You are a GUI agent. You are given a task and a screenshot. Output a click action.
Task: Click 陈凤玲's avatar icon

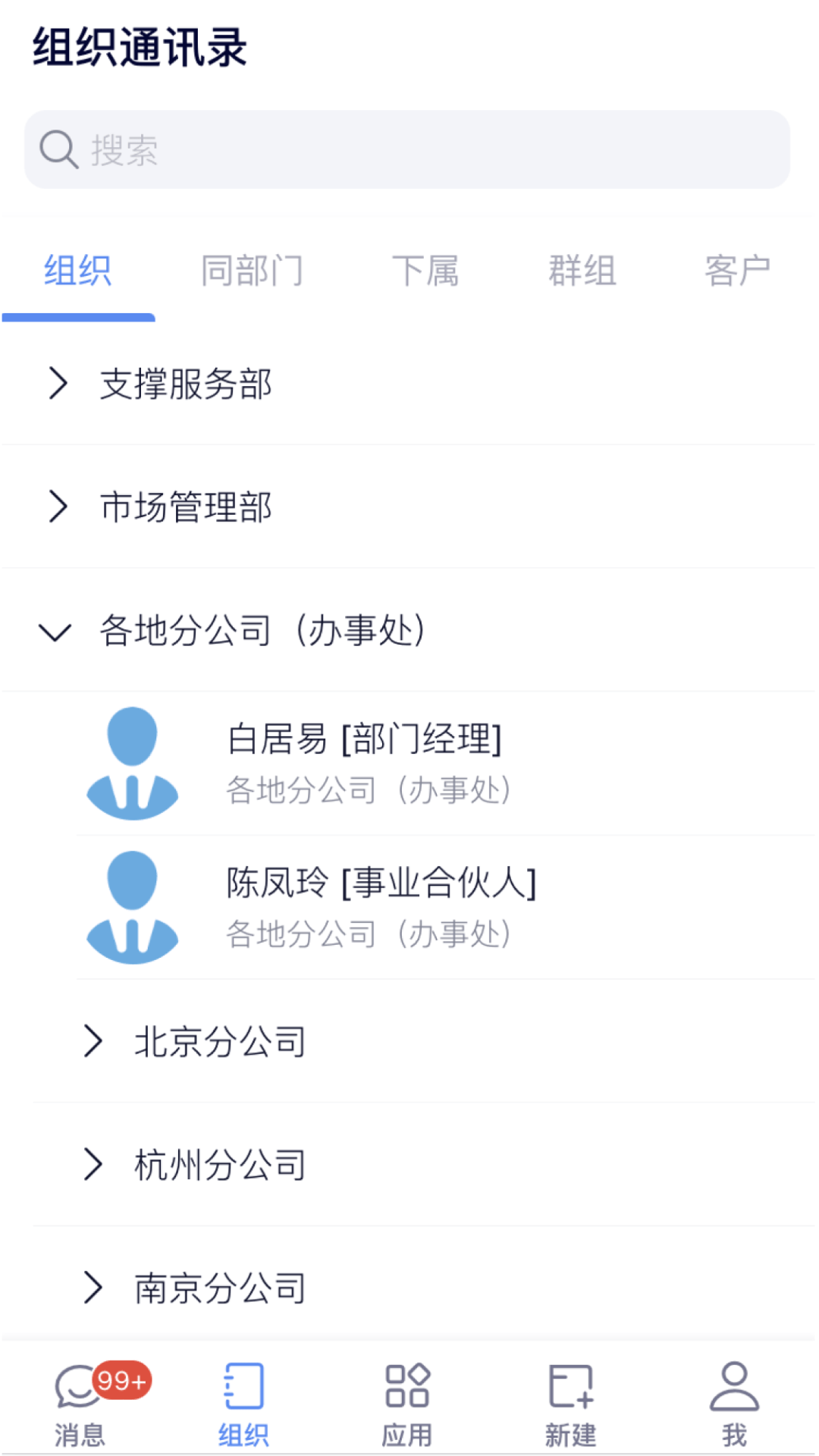coord(133,908)
